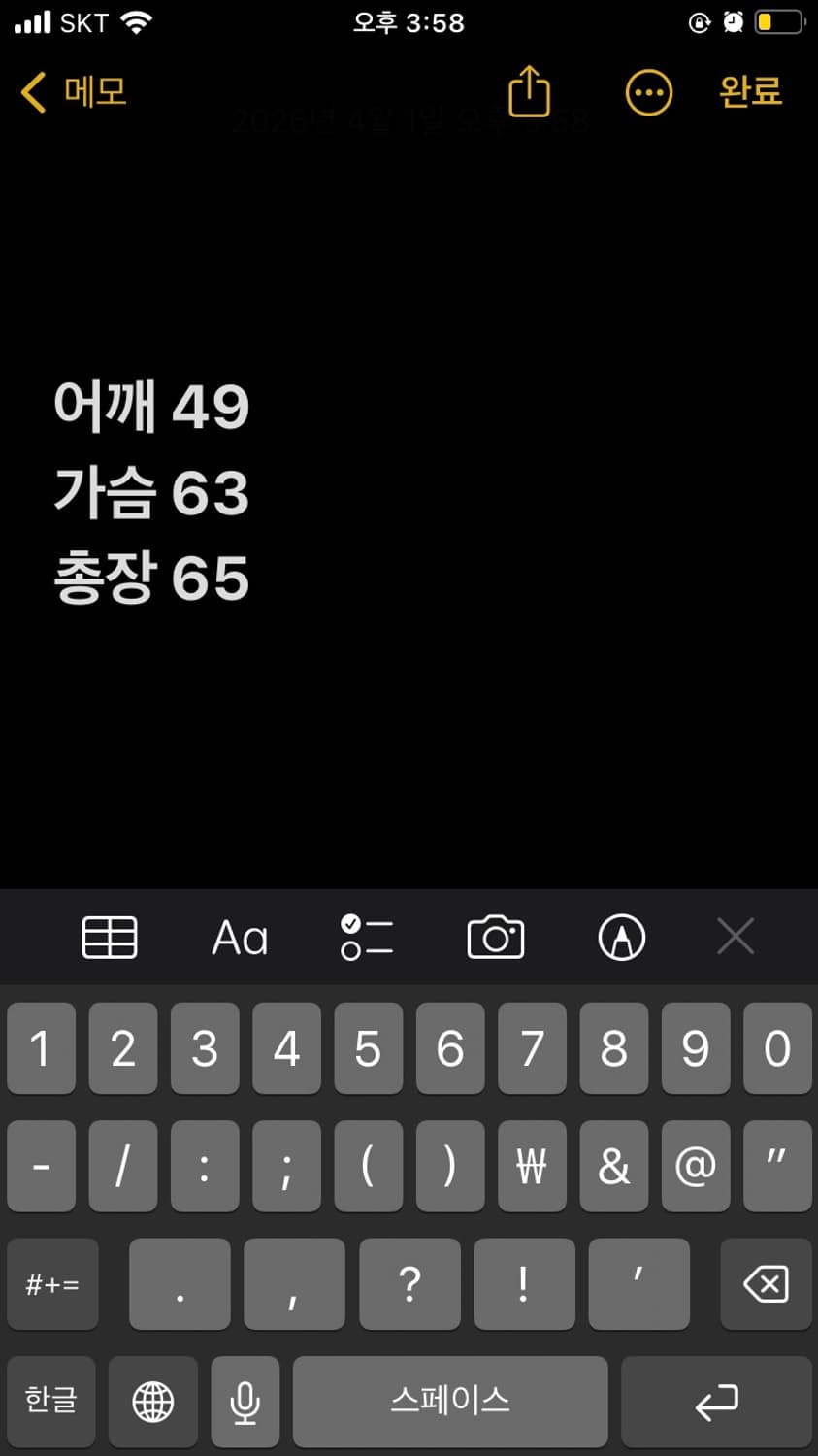The image size is (818, 1456).
Task: Tap 완료 to finish editing
Action: [750, 92]
